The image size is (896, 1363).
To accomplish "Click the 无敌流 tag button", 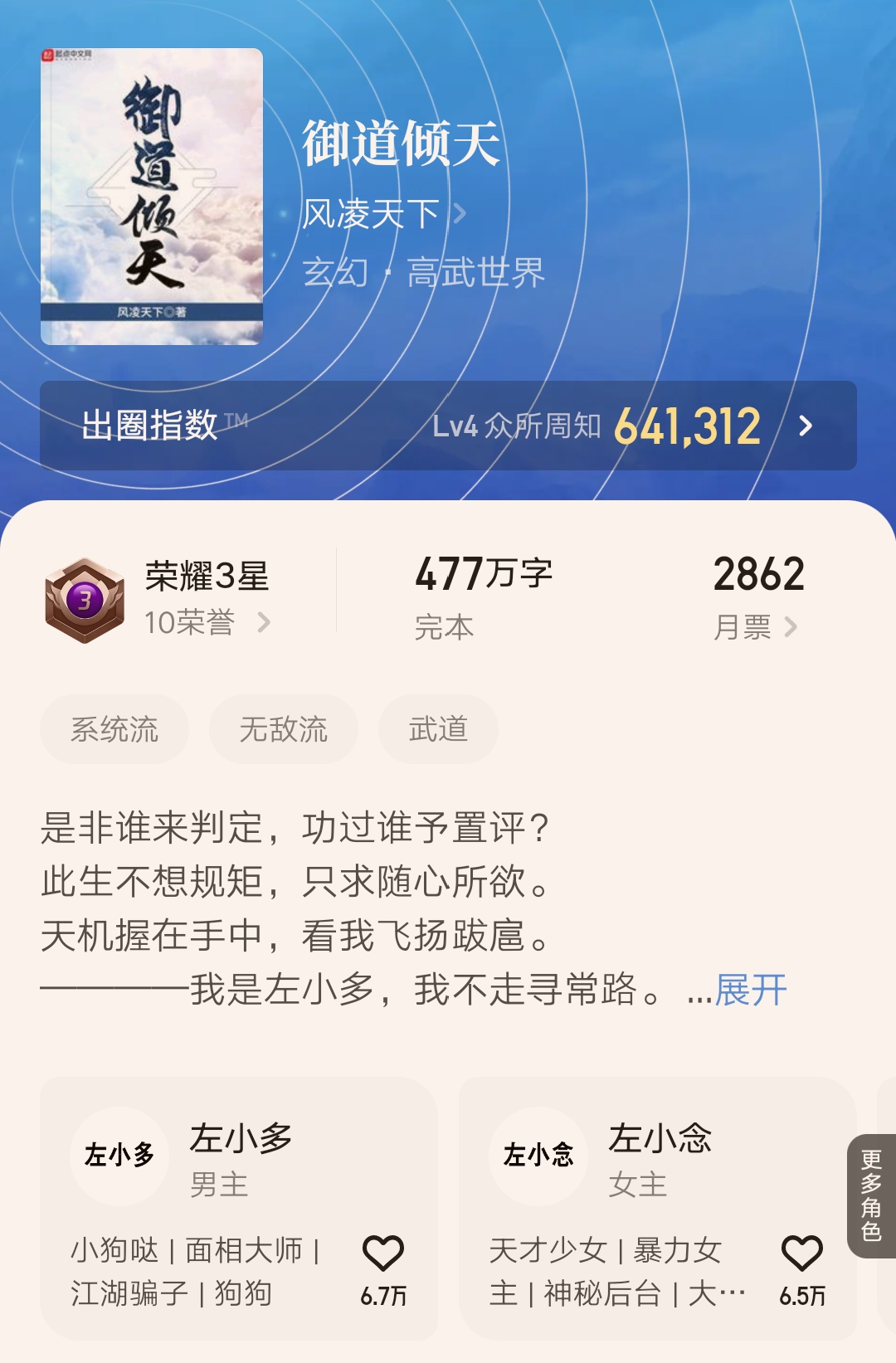I will point(283,728).
